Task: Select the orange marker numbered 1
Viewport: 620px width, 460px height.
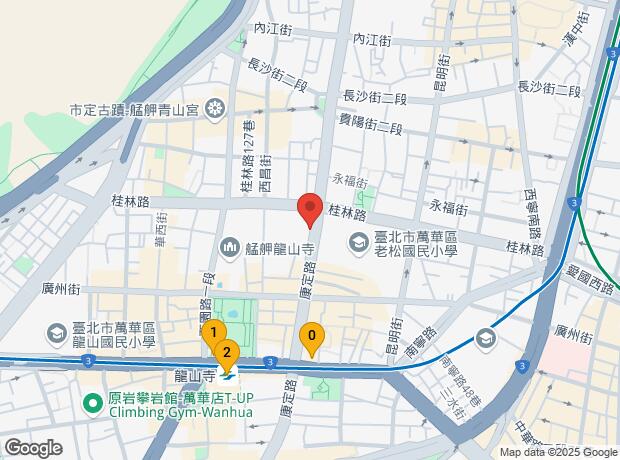Action: click(212, 333)
